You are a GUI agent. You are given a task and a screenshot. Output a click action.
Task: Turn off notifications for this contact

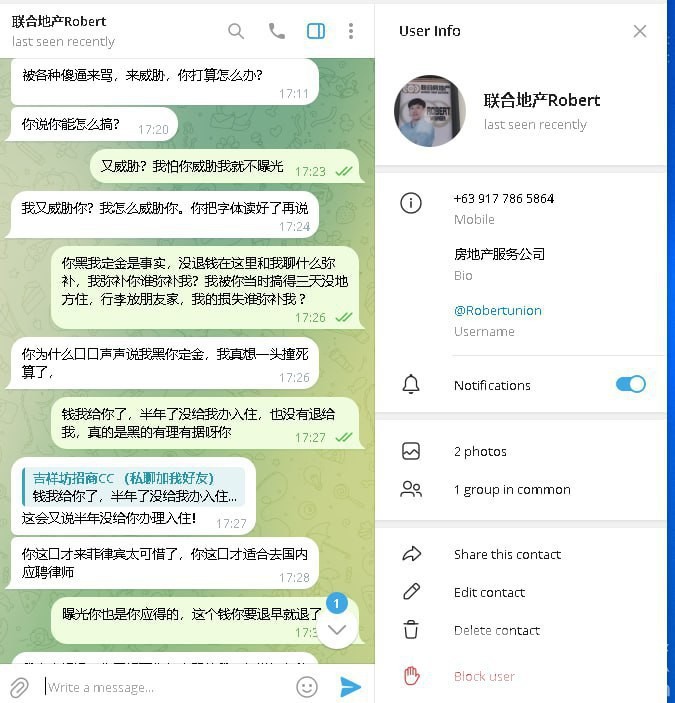click(630, 384)
